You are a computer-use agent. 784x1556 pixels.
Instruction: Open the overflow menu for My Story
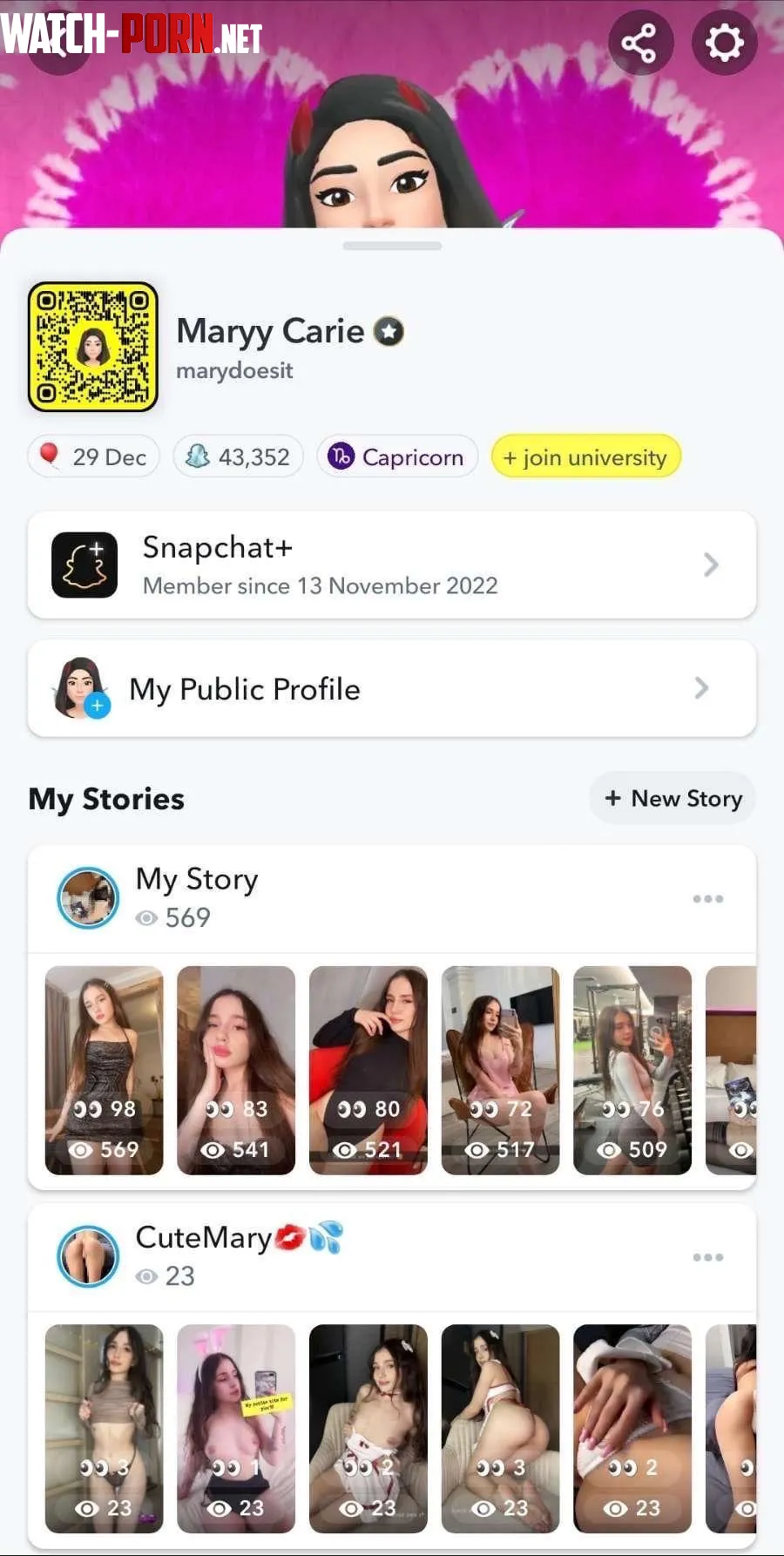coord(707,899)
